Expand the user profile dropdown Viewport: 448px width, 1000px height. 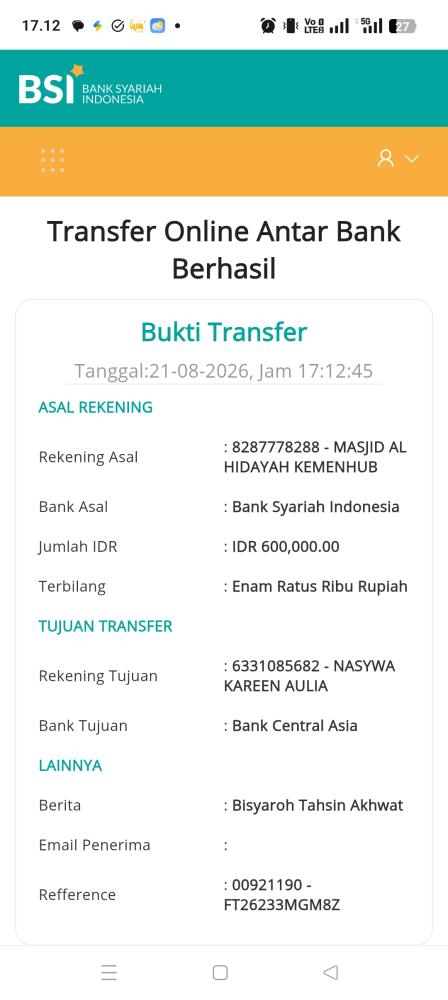398,158
